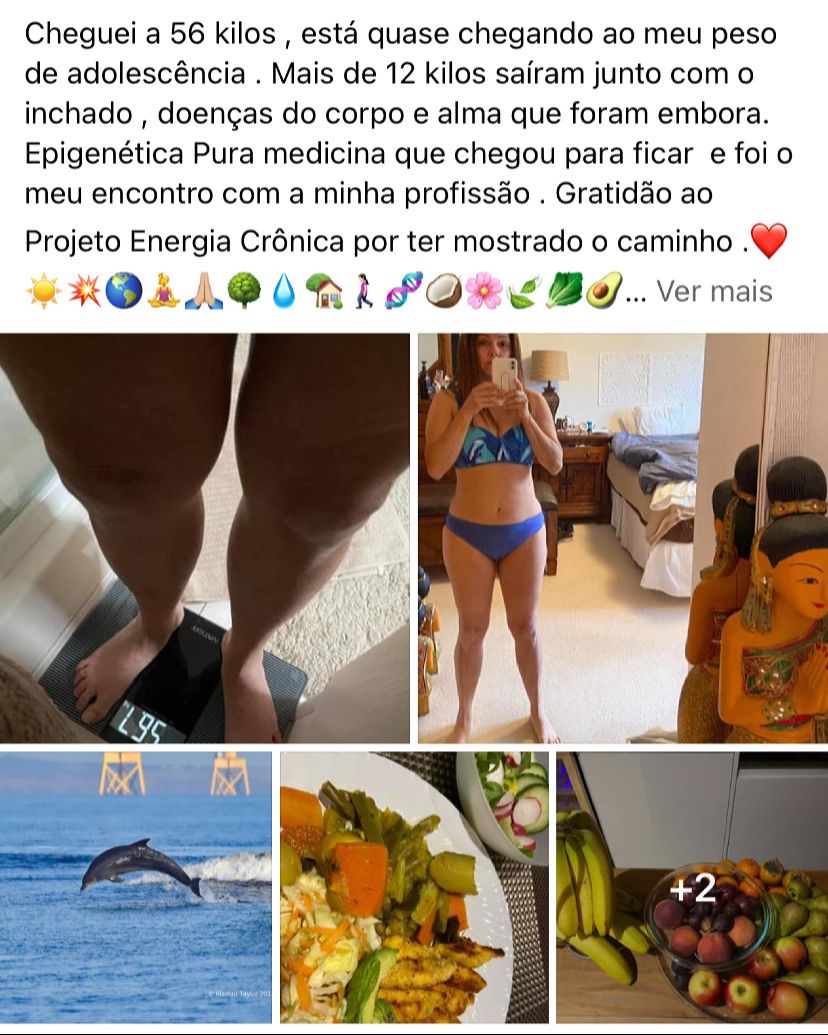Open the photo of feet on the scale
Viewport: 828px width, 1035px height.
[205, 538]
